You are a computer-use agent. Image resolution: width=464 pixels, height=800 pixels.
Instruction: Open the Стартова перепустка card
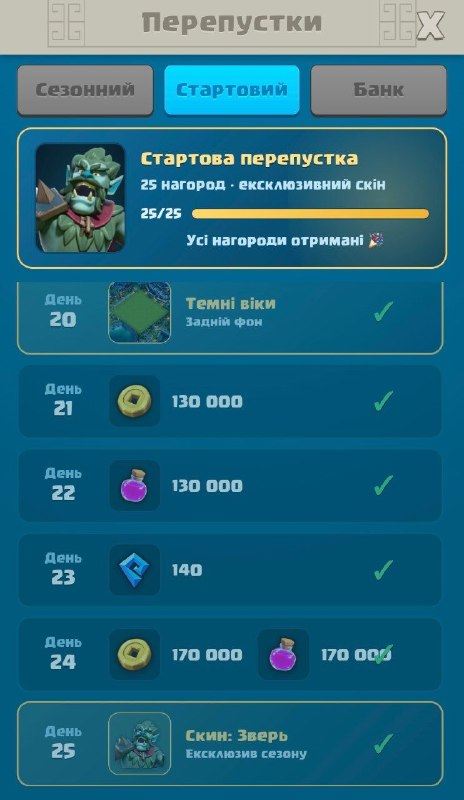pyautogui.click(x=232, y=198)
